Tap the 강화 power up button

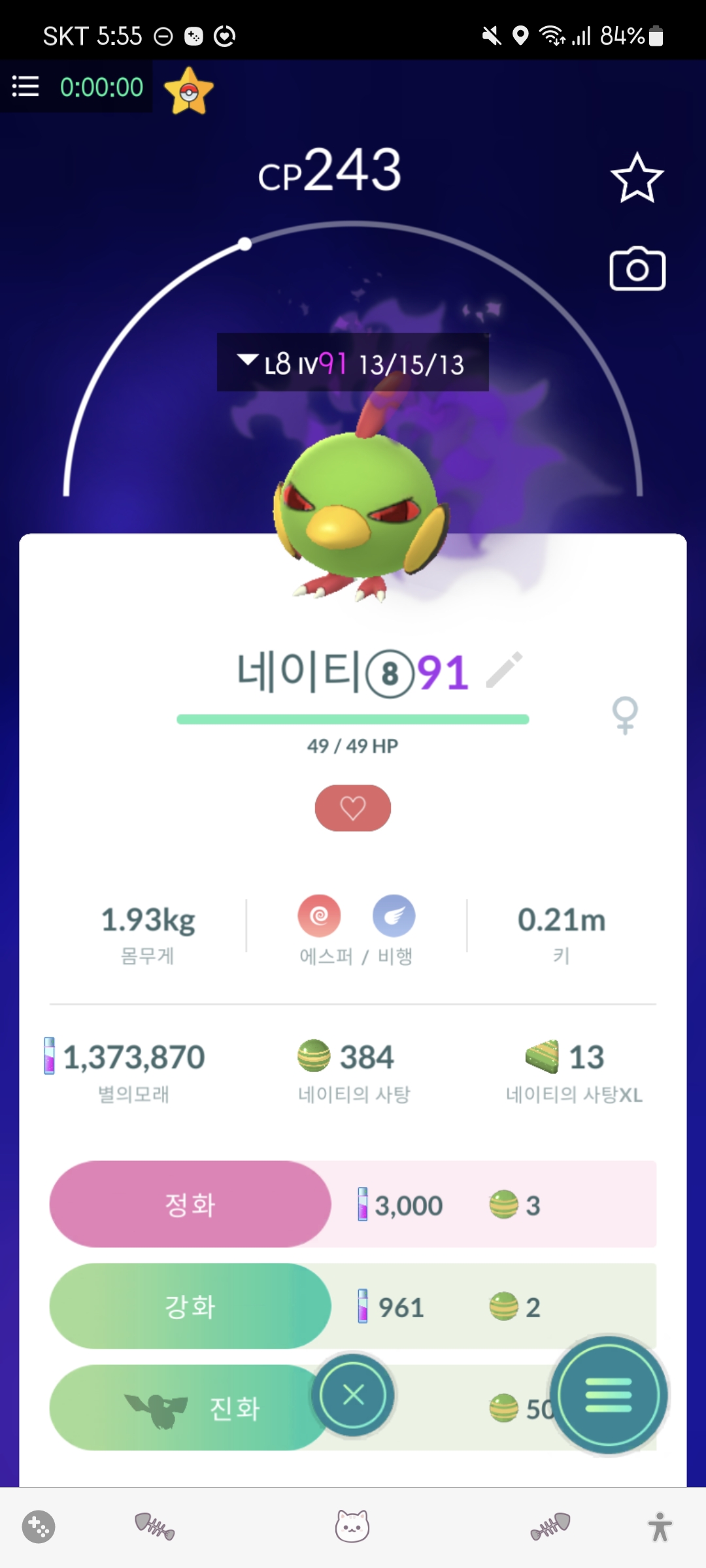pos(190,1306)
